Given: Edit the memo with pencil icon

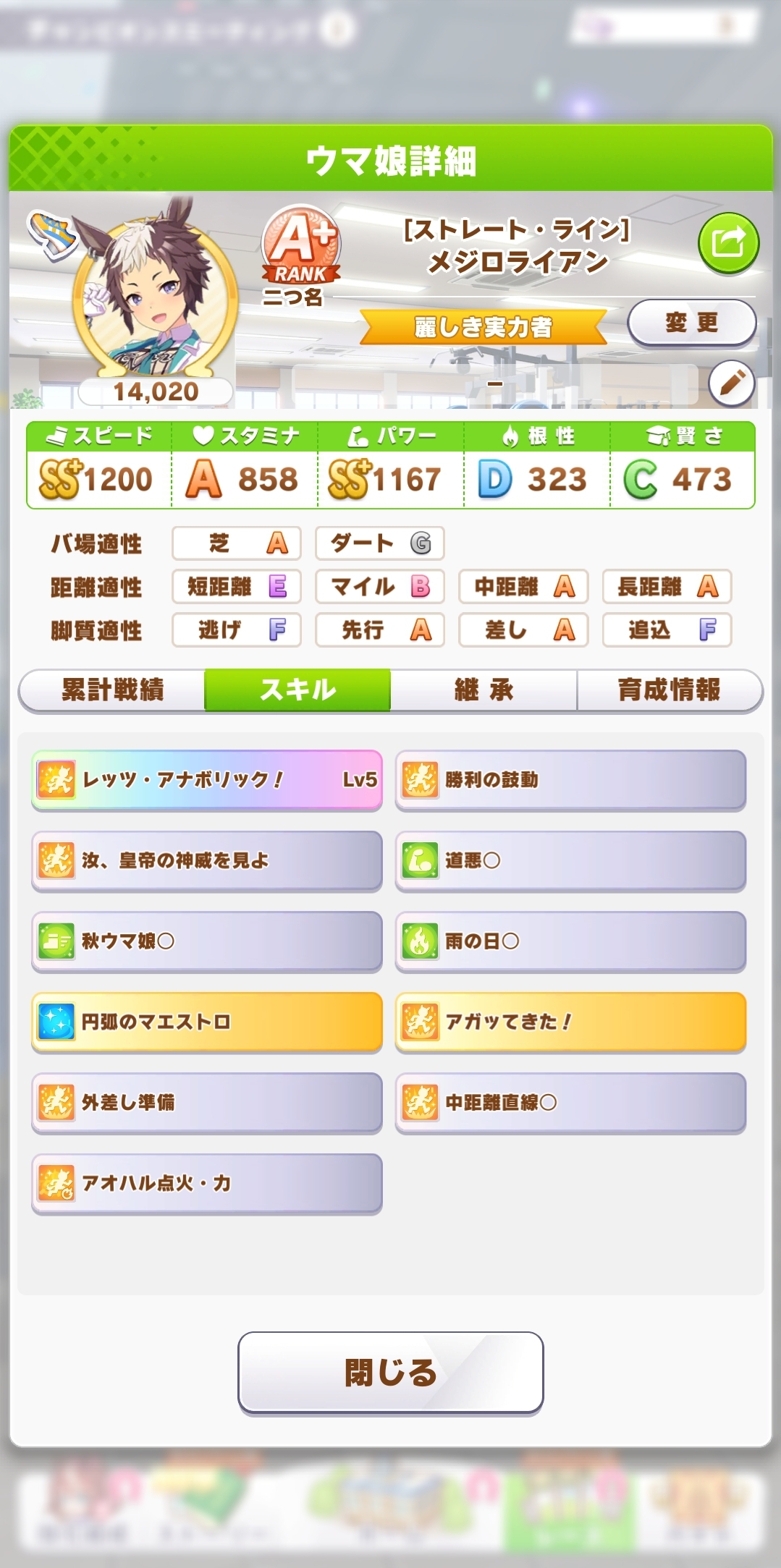Looking at the screenshot, I should click(731, 382).
